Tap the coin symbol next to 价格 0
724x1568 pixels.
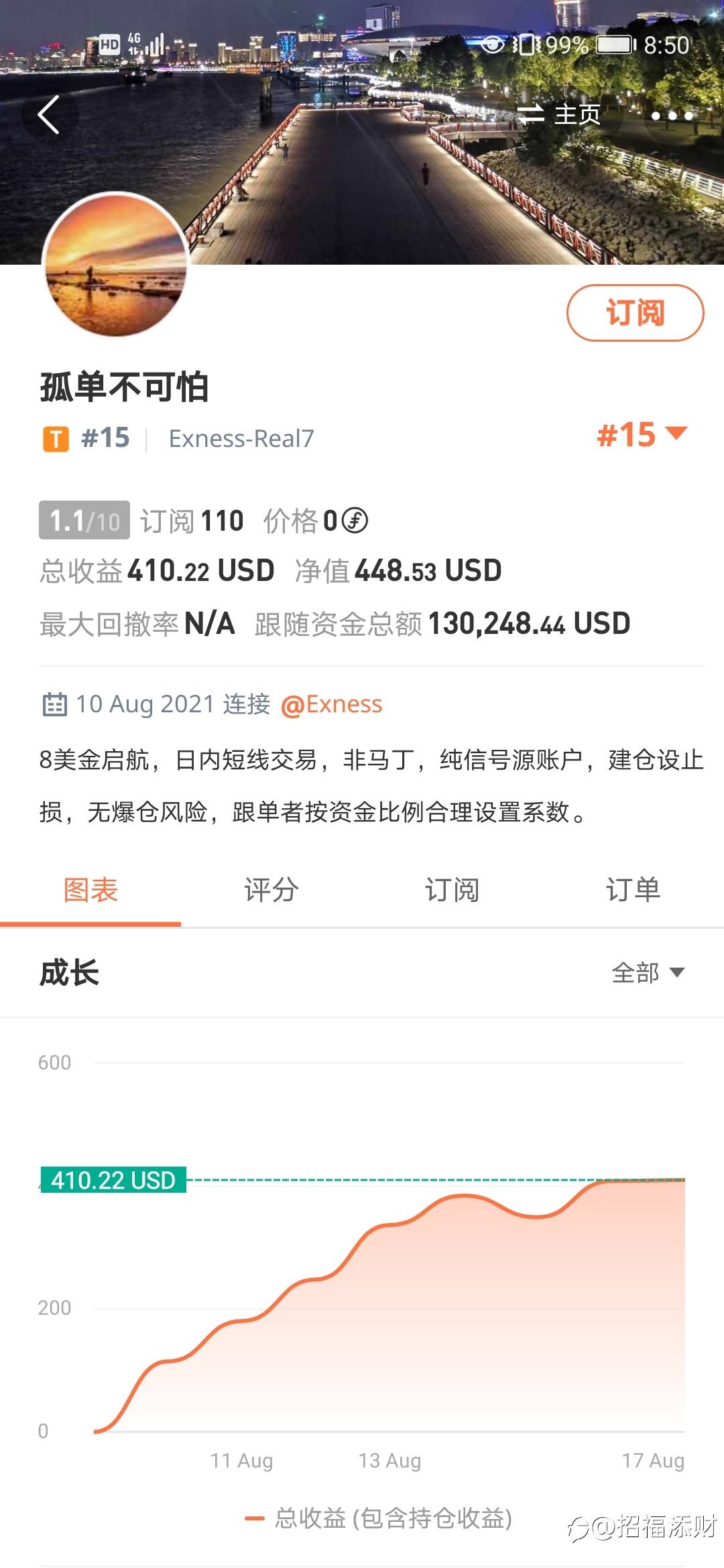click(x=356, y=521)
